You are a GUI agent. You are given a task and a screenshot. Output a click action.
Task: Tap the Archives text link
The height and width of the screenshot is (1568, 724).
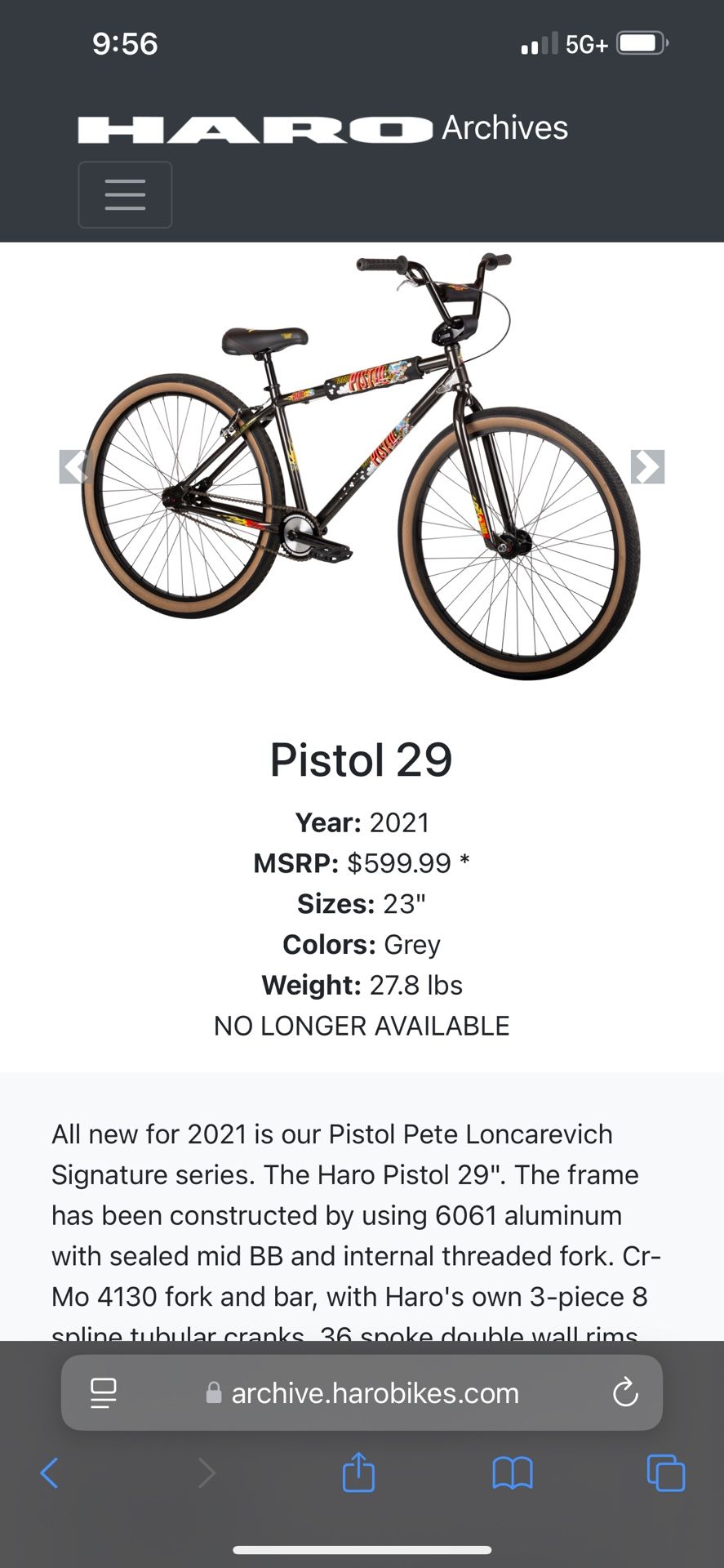(503, 127)
